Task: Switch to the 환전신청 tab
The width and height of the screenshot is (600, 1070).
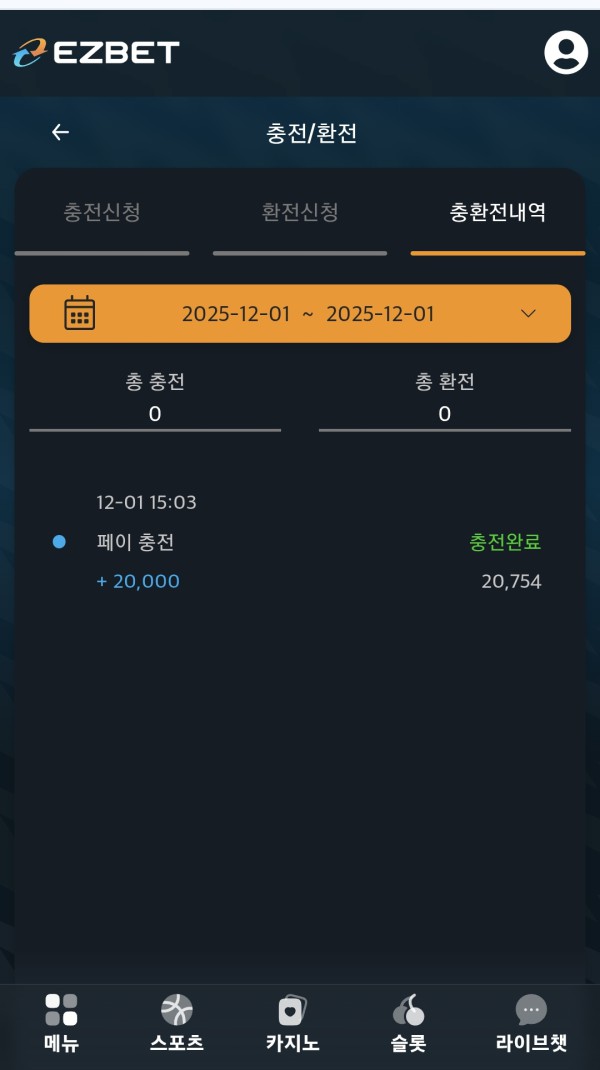Action: click(300, 213)
